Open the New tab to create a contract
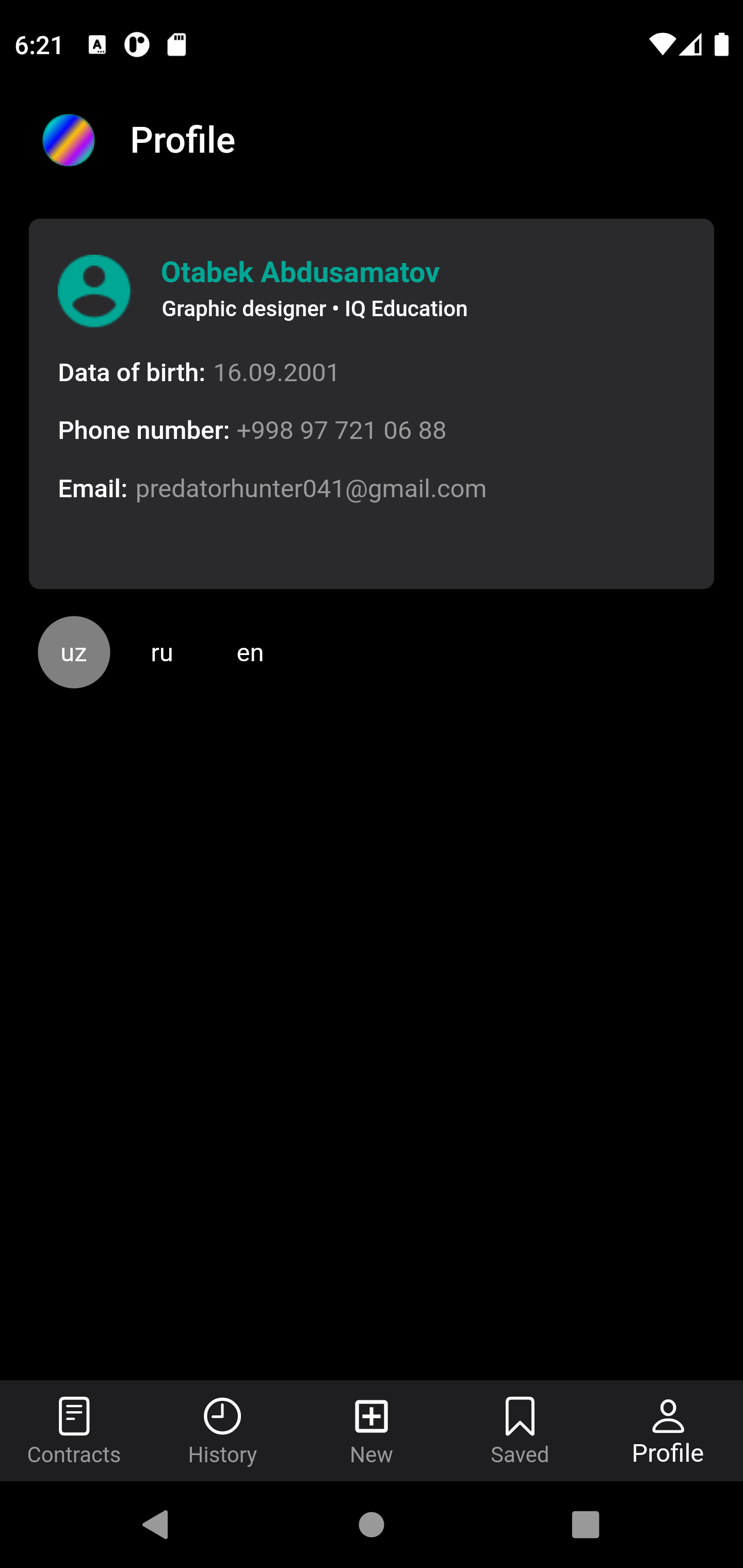The height and width of the screenshot is (1568, 743). (x=371, y=1430)
